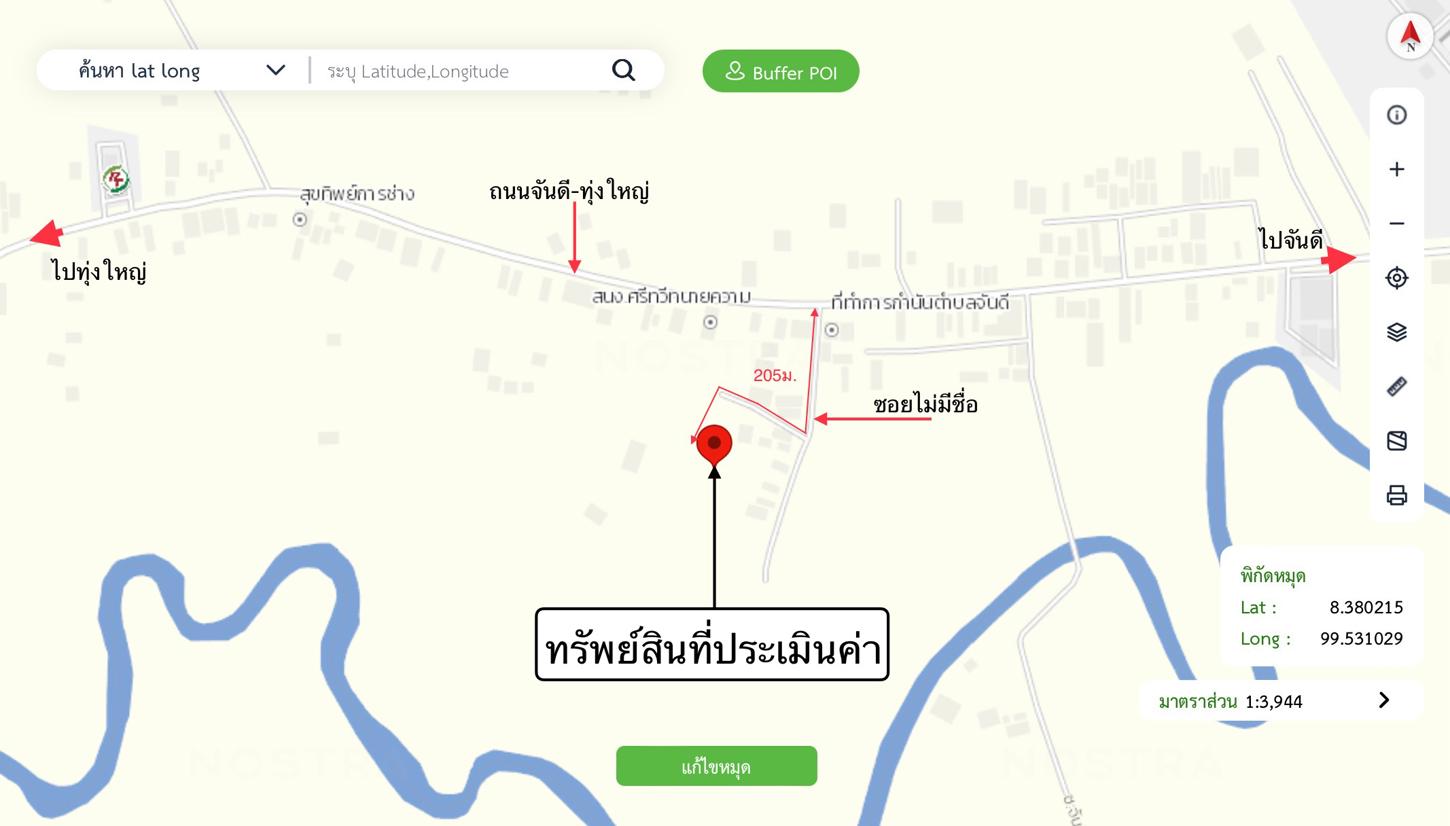Tap the แก้ไขหมุด button
This screenshot has height=826, width=1450.
[x=716, y=767]
